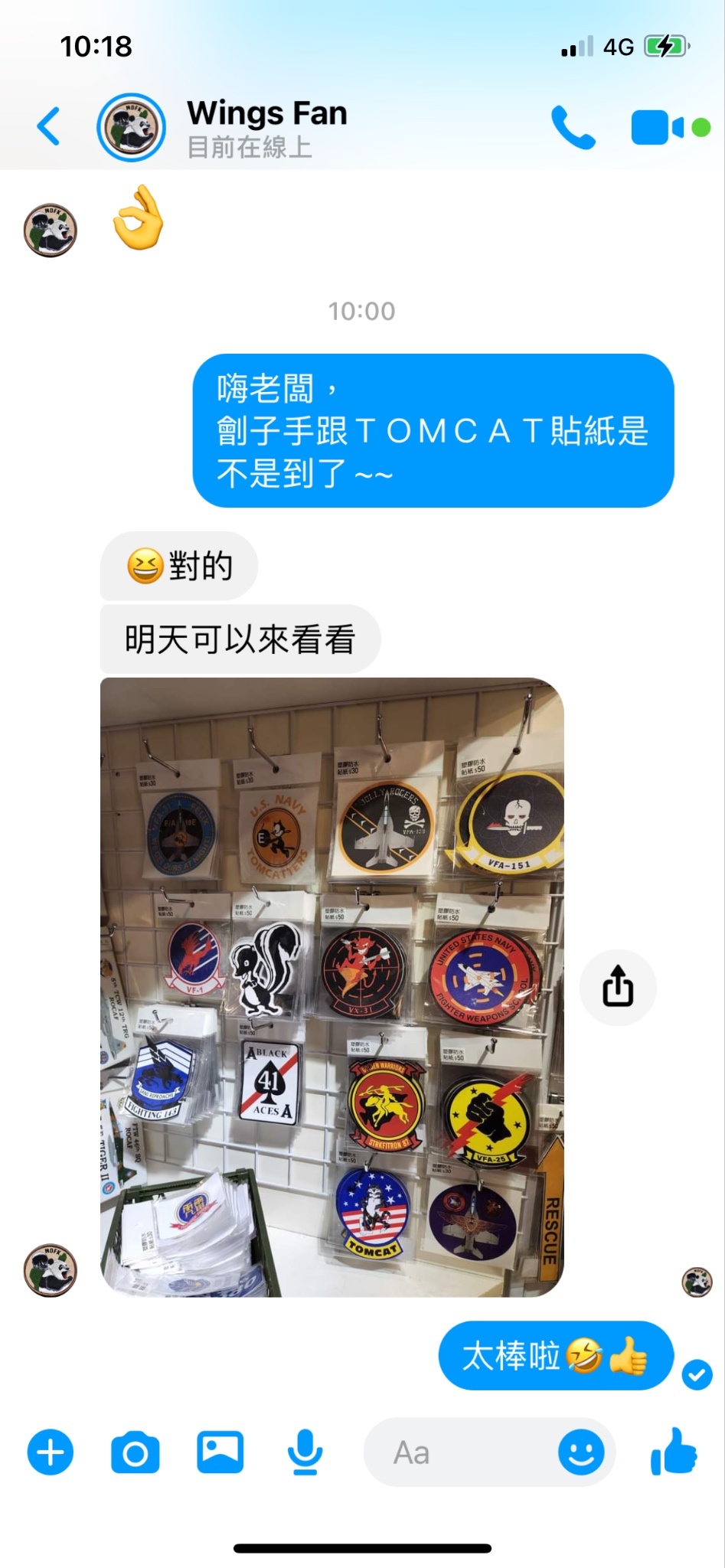Start a video call with Wings Fan

click(x=658, y=128)
